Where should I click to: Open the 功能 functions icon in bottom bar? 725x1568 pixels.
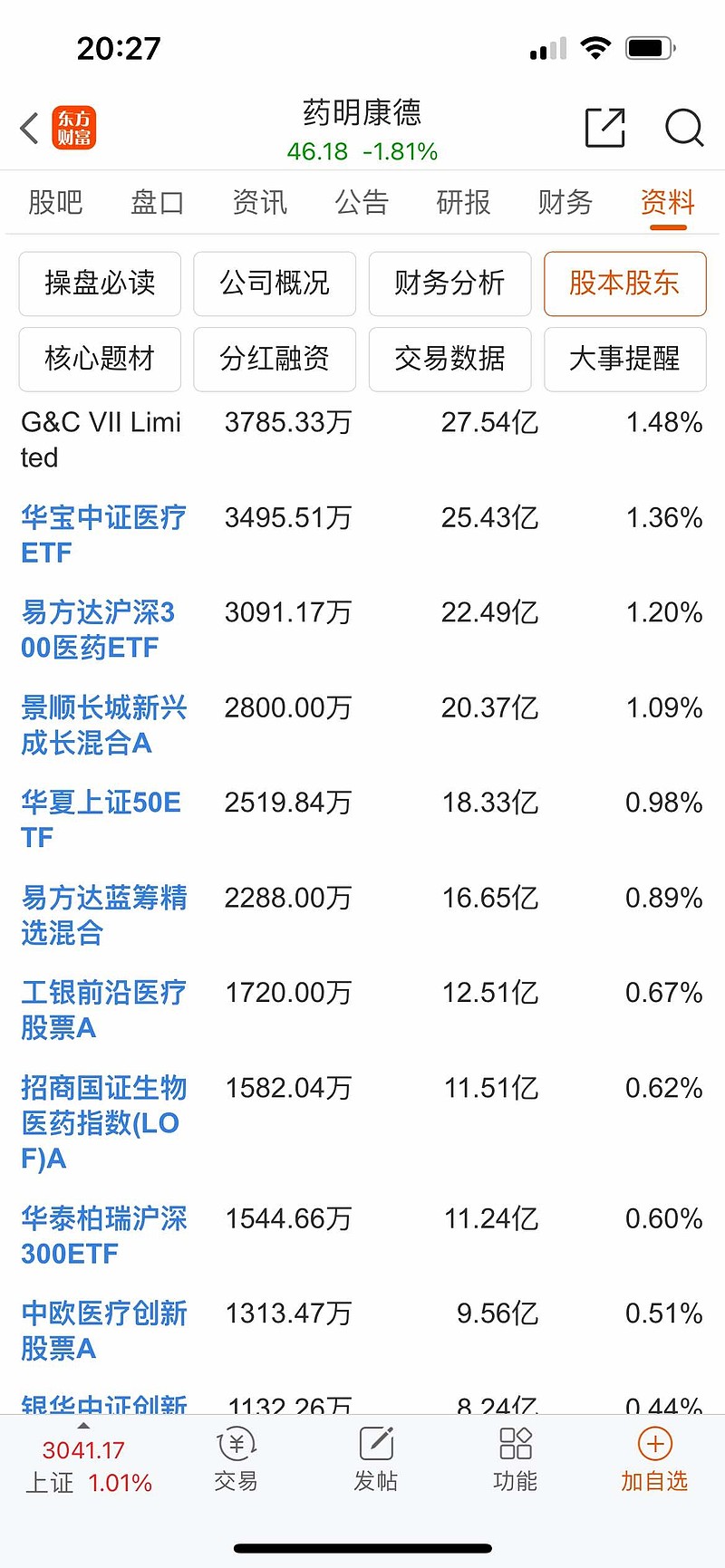click(x=516, y=1460)
